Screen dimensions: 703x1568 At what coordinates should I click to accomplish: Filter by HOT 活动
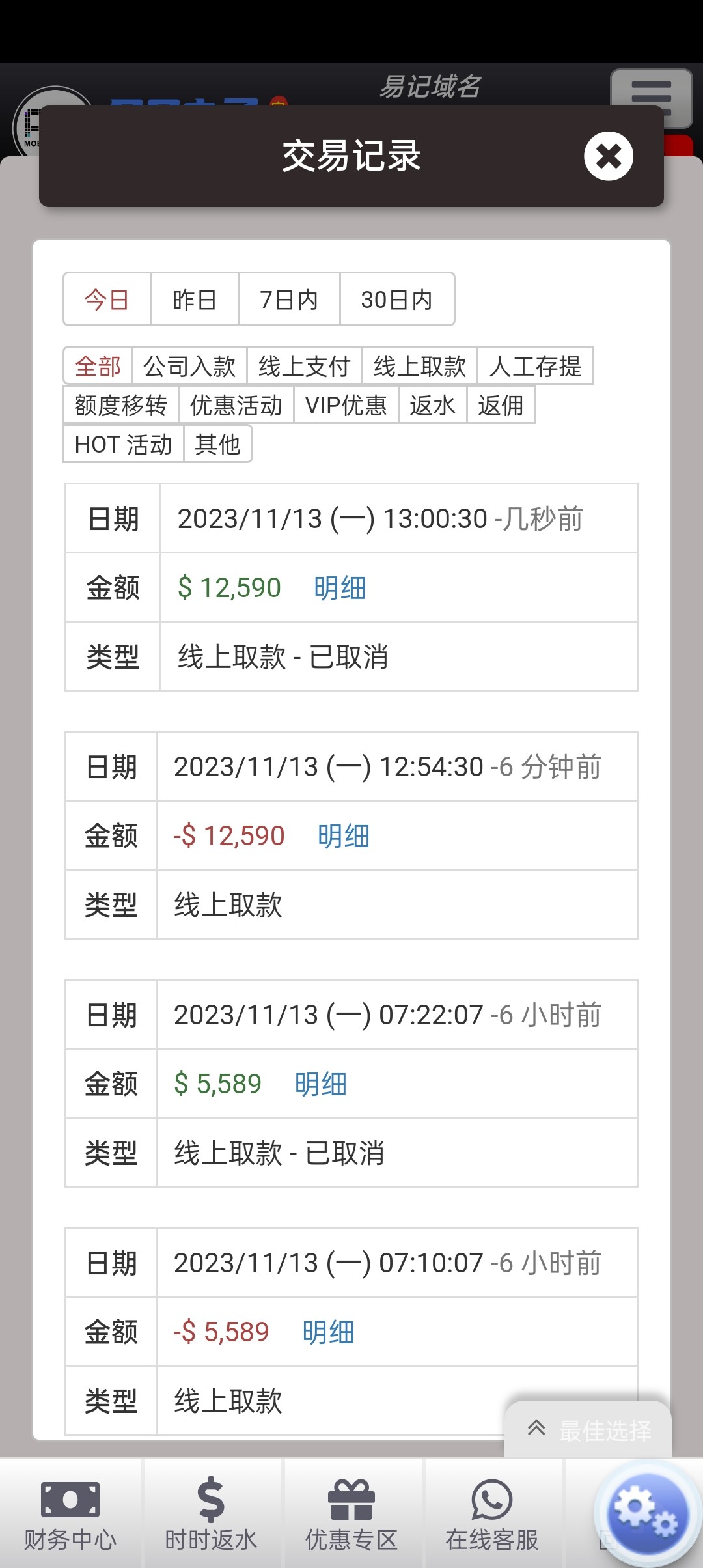coord(123,444)
